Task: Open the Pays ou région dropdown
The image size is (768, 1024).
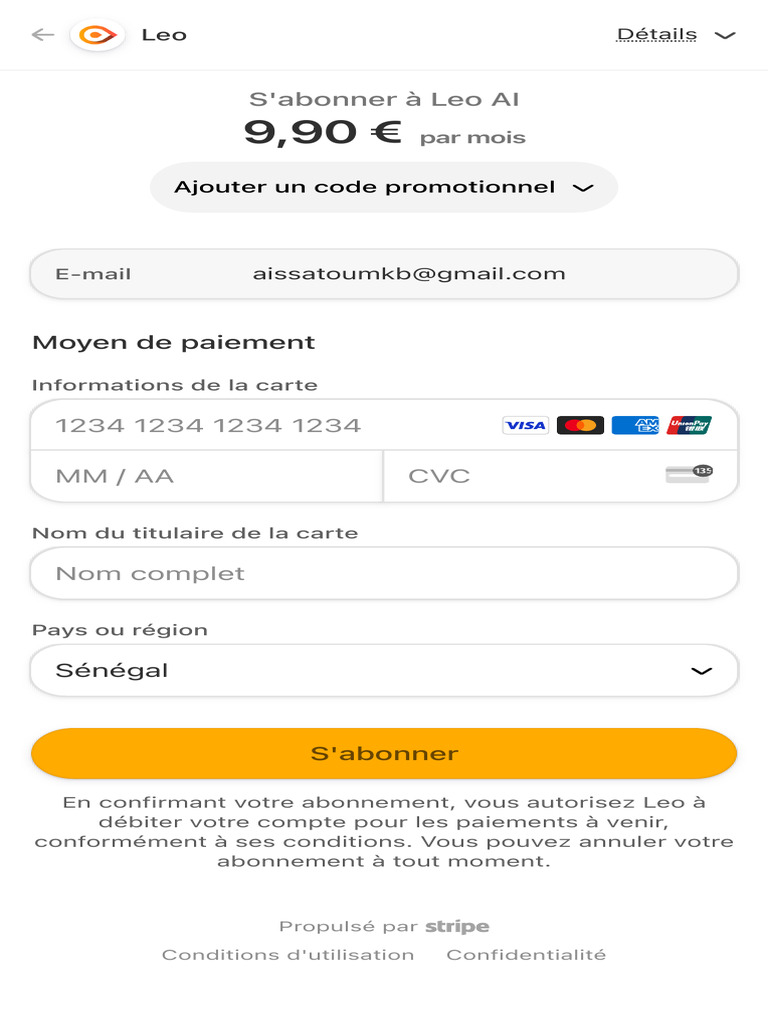Action: coord(384,671)
